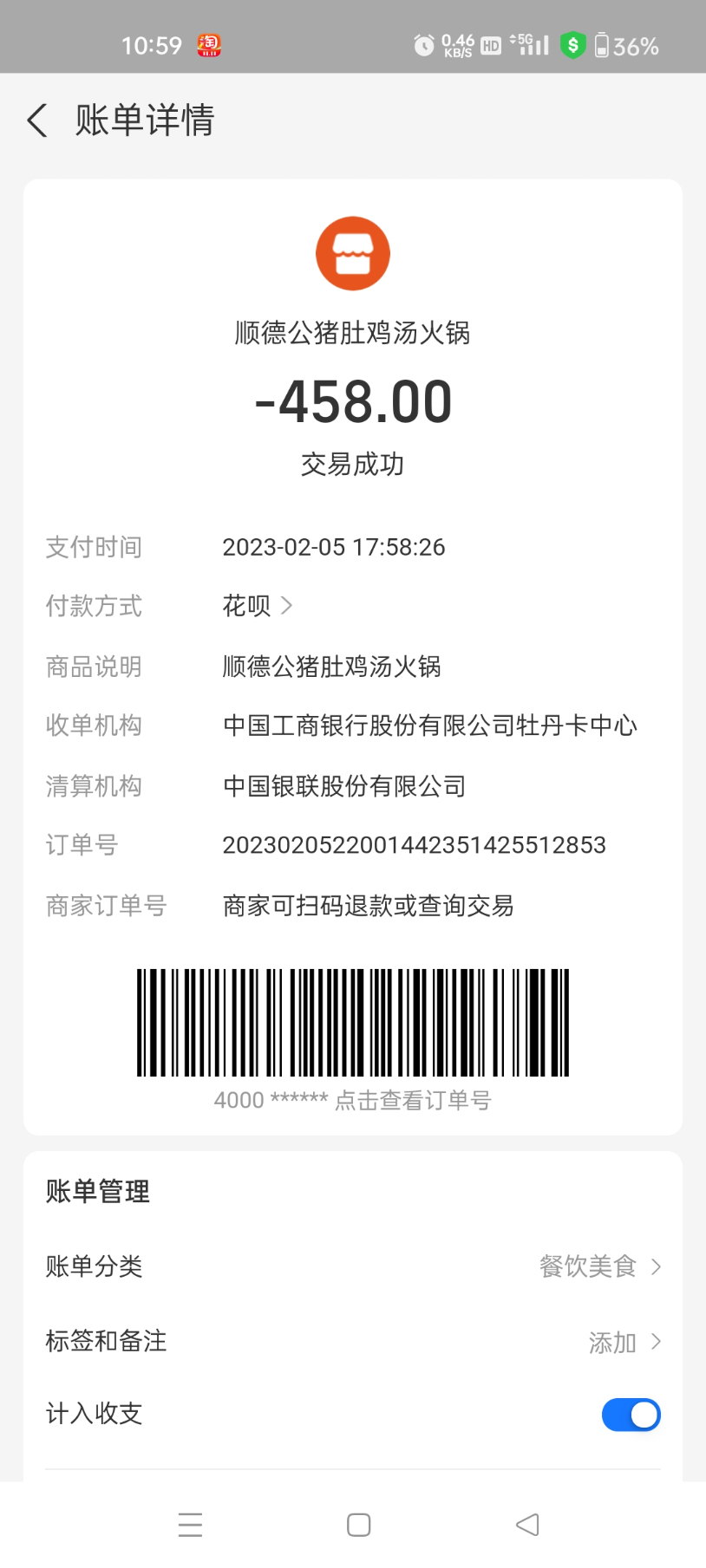Click the refund barcode image
Screen dimensions: 706x1568
click(353, 1022)
